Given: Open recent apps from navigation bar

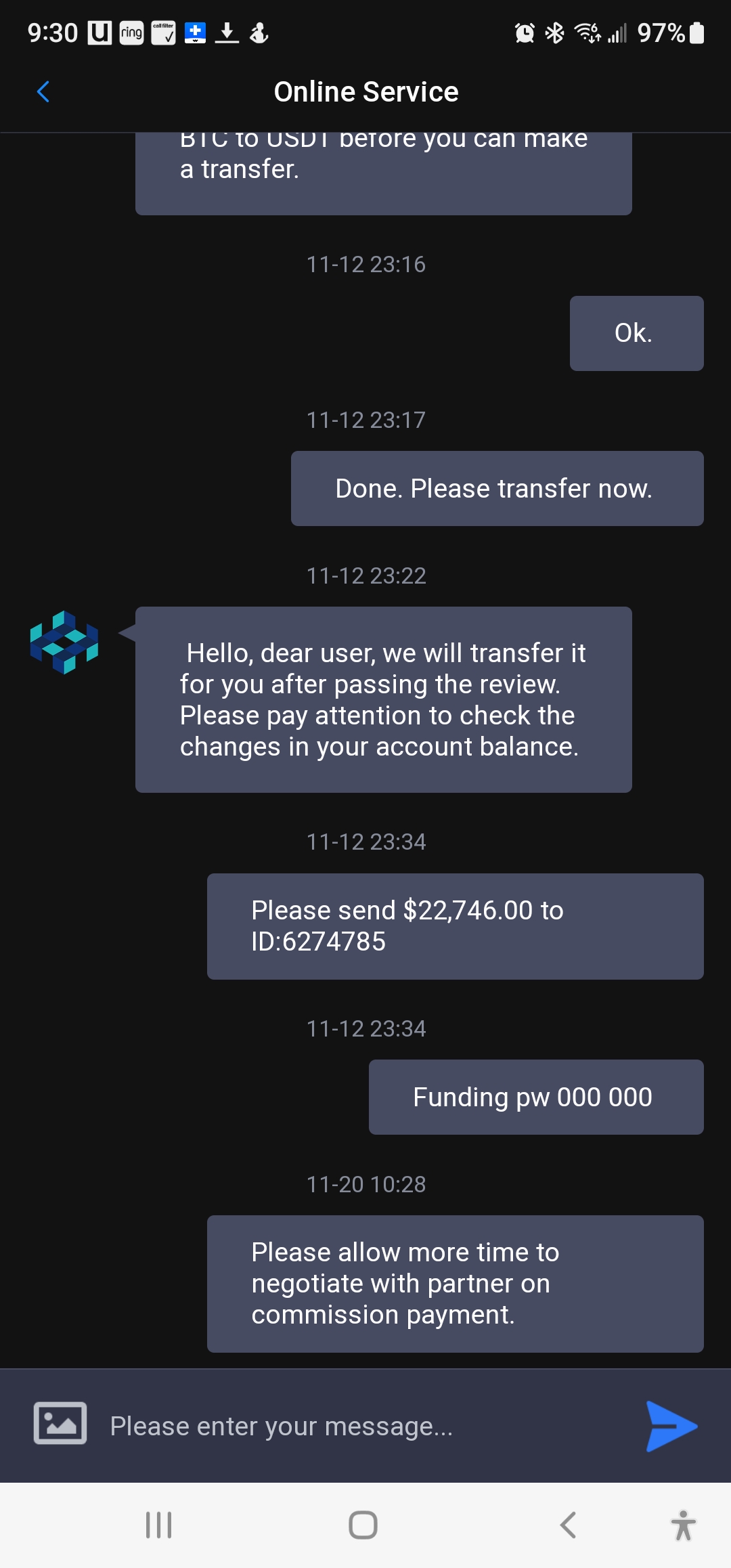Looking at the screenshot, I should (159, 1525).
